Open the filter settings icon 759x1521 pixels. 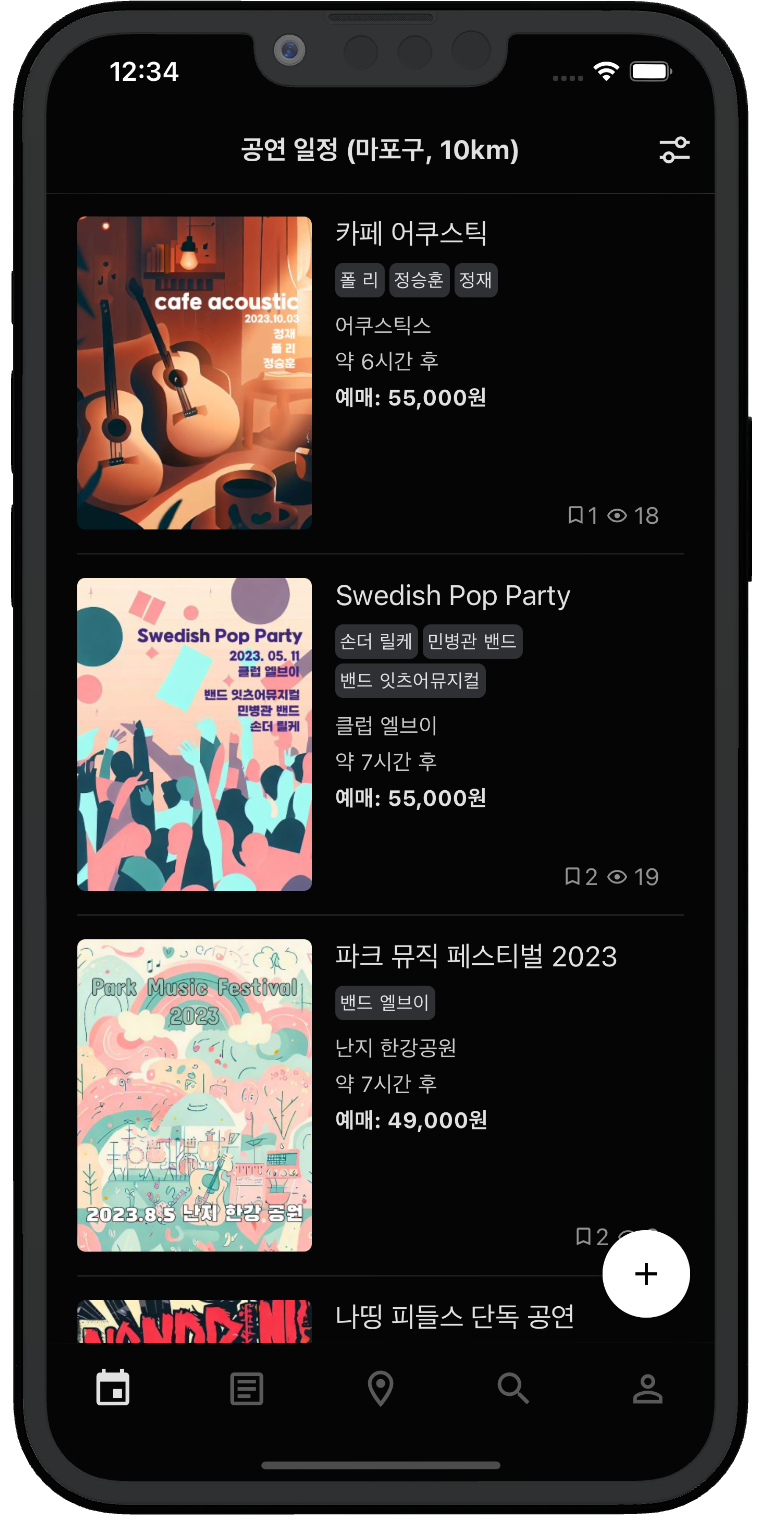pyautogui.click(x=675, y=151)
